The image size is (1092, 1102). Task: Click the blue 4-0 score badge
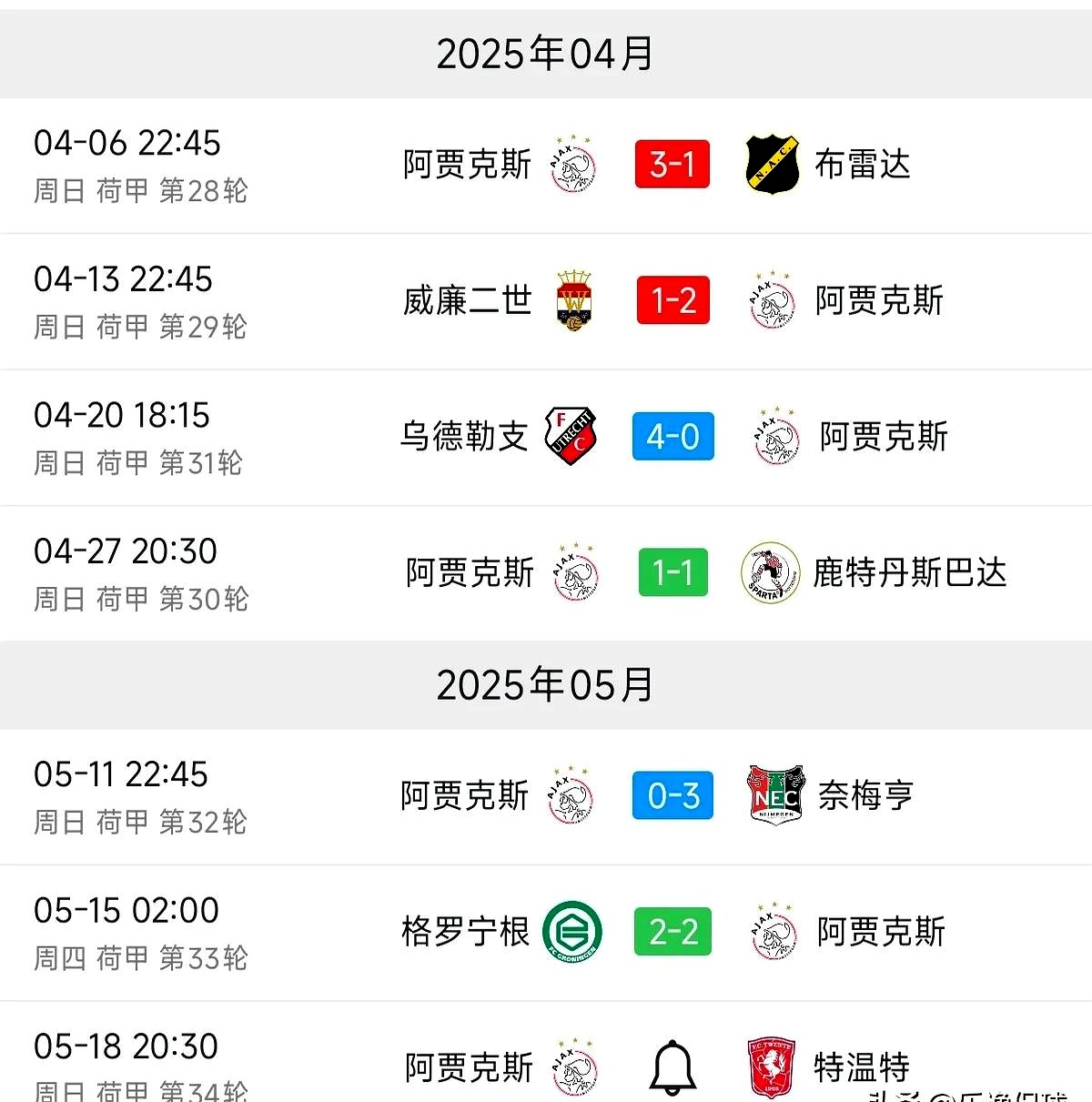tap(672, 437)
